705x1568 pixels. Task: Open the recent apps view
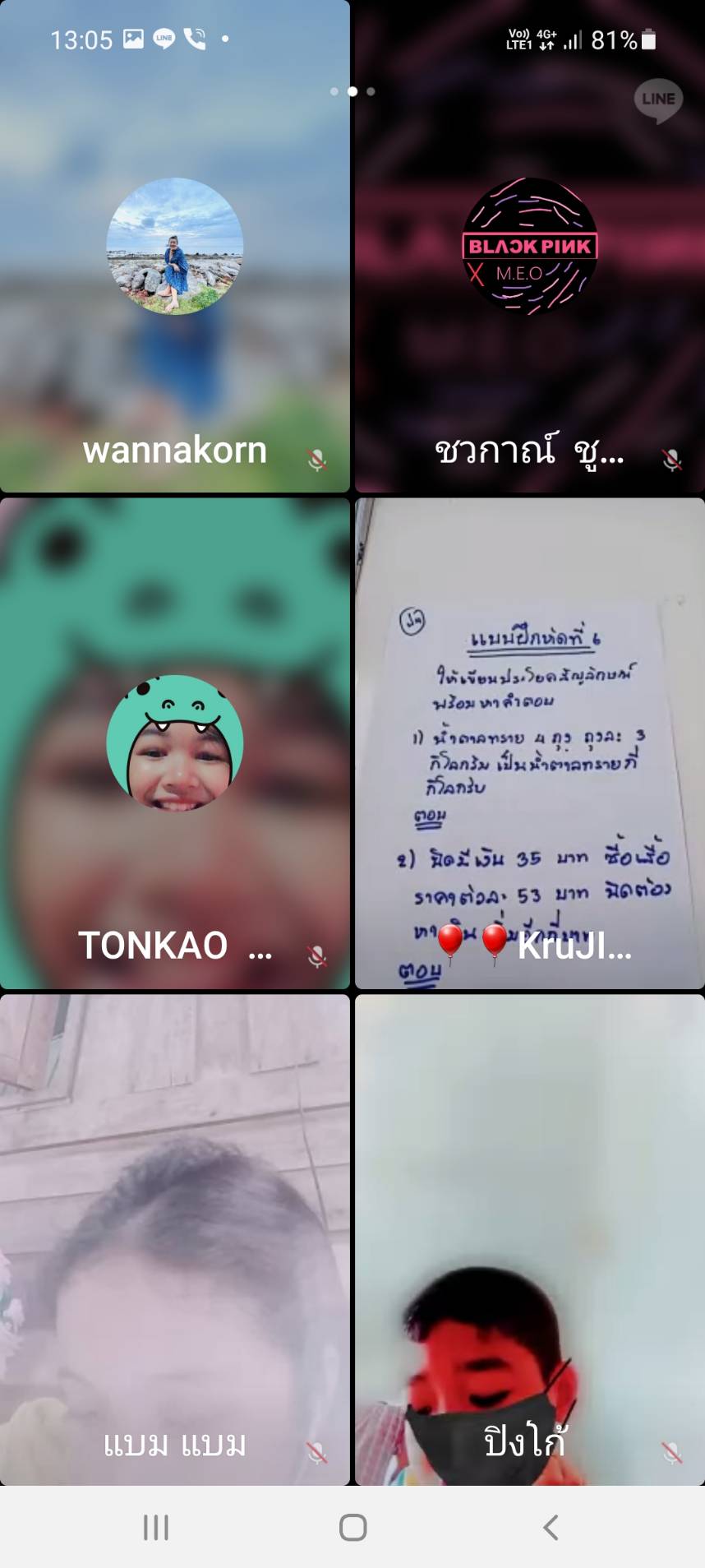click(156, 1527)
